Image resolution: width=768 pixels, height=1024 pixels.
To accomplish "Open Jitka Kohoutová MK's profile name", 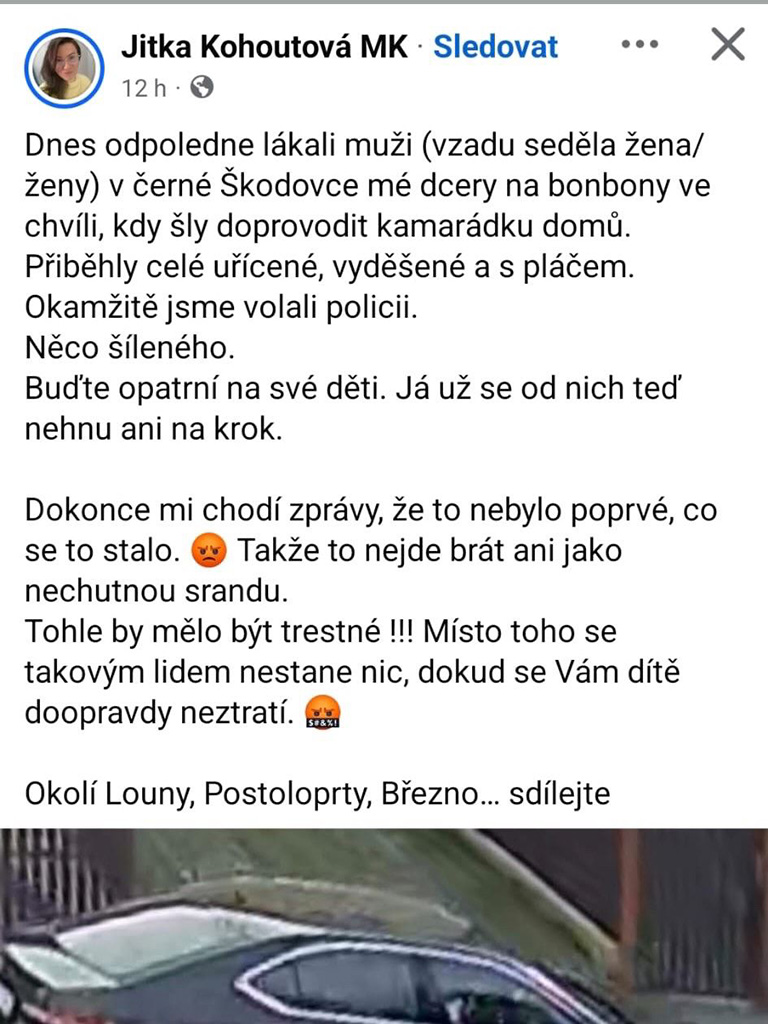I will point(264,47).
